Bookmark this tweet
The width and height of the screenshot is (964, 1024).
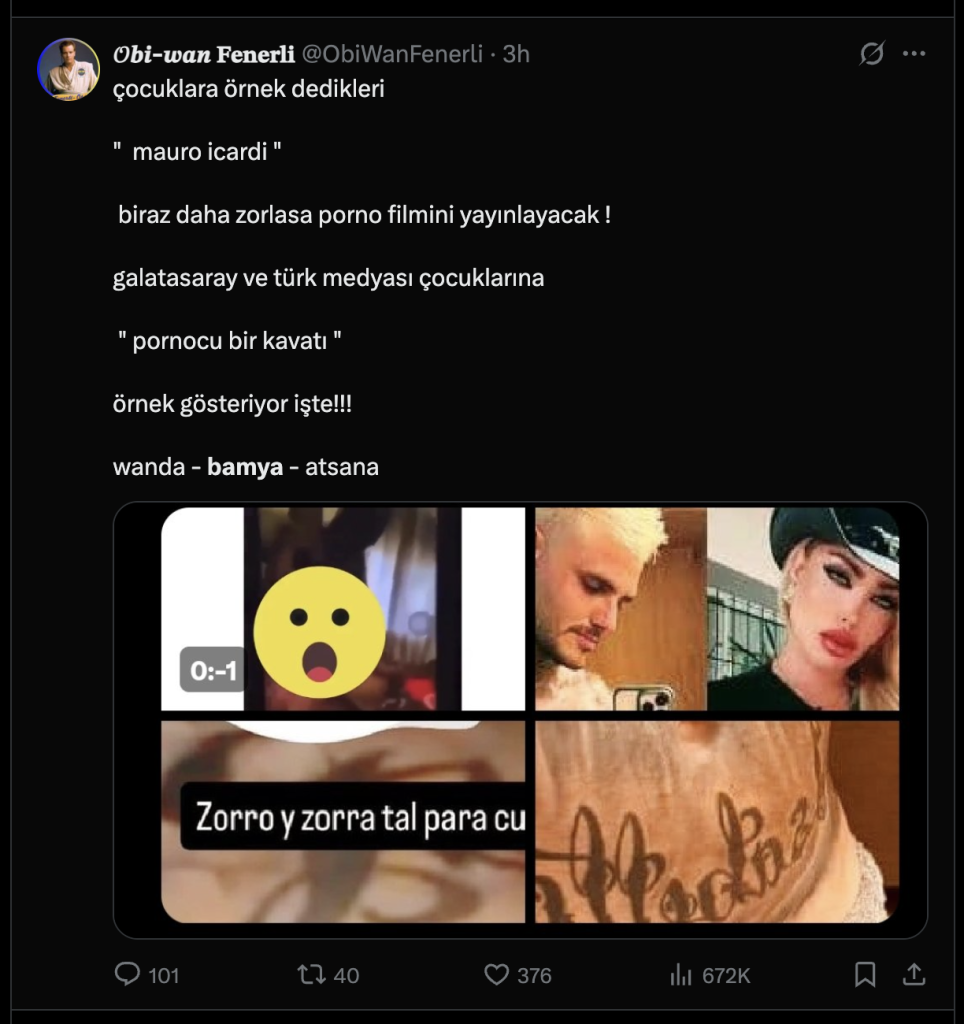click(866, 974)
